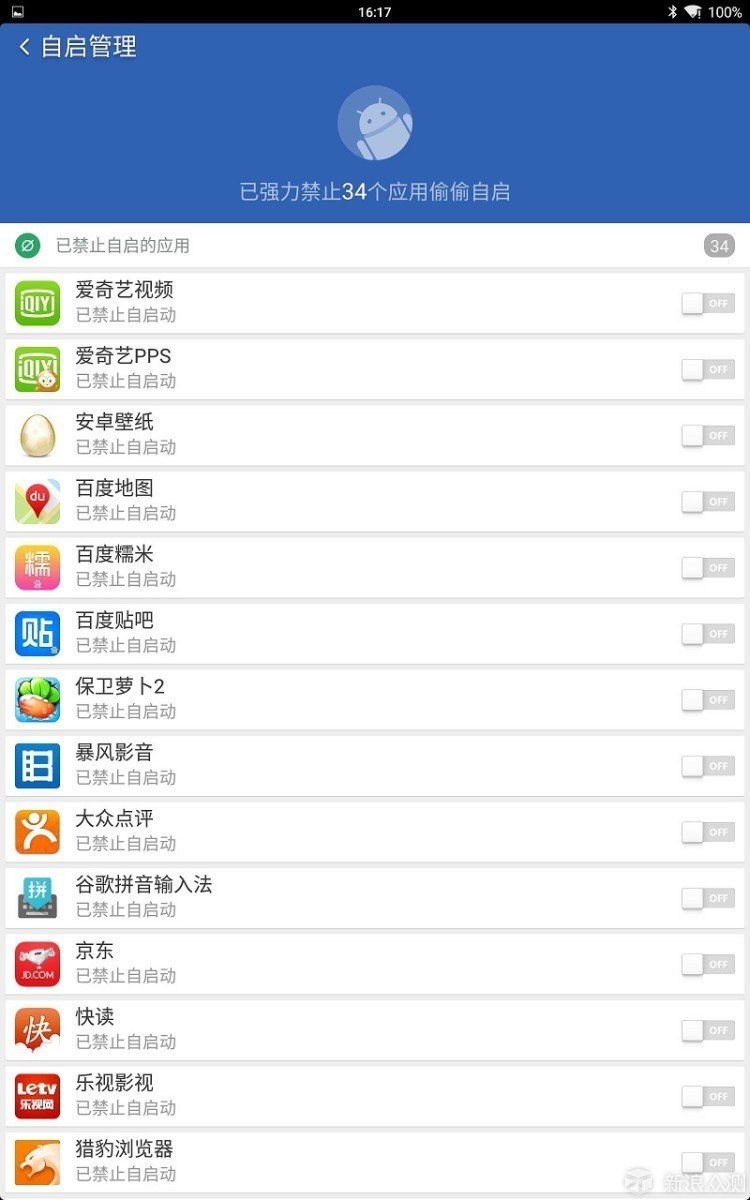Turn on auto-start for 百度糯米
The image size is (750, 1200).
(x=708, y=567)
